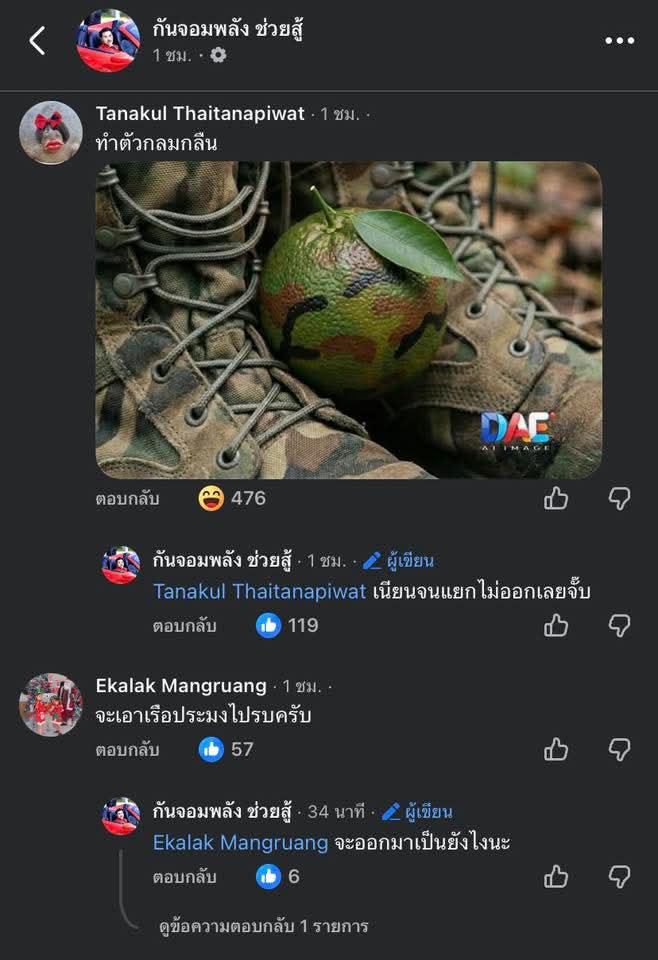Reply to Ekalak Mangruang's comment
This screenshot has height=960, width=658.
pos(127,749)
